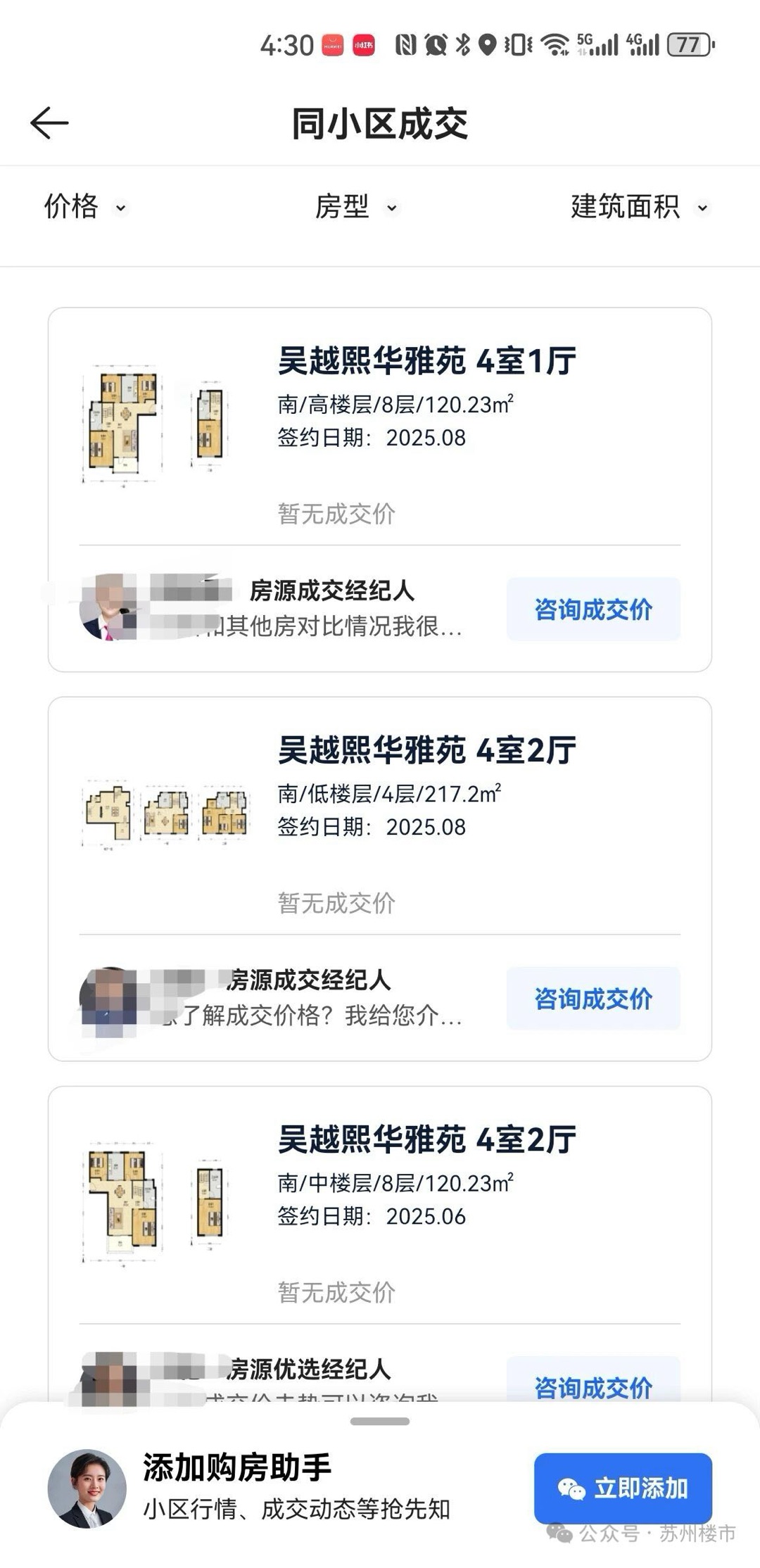Tap 咨询成交价 for the 217.2㎡ listing
Viewport: 760px width, 1568px height.
pos(593,999)
